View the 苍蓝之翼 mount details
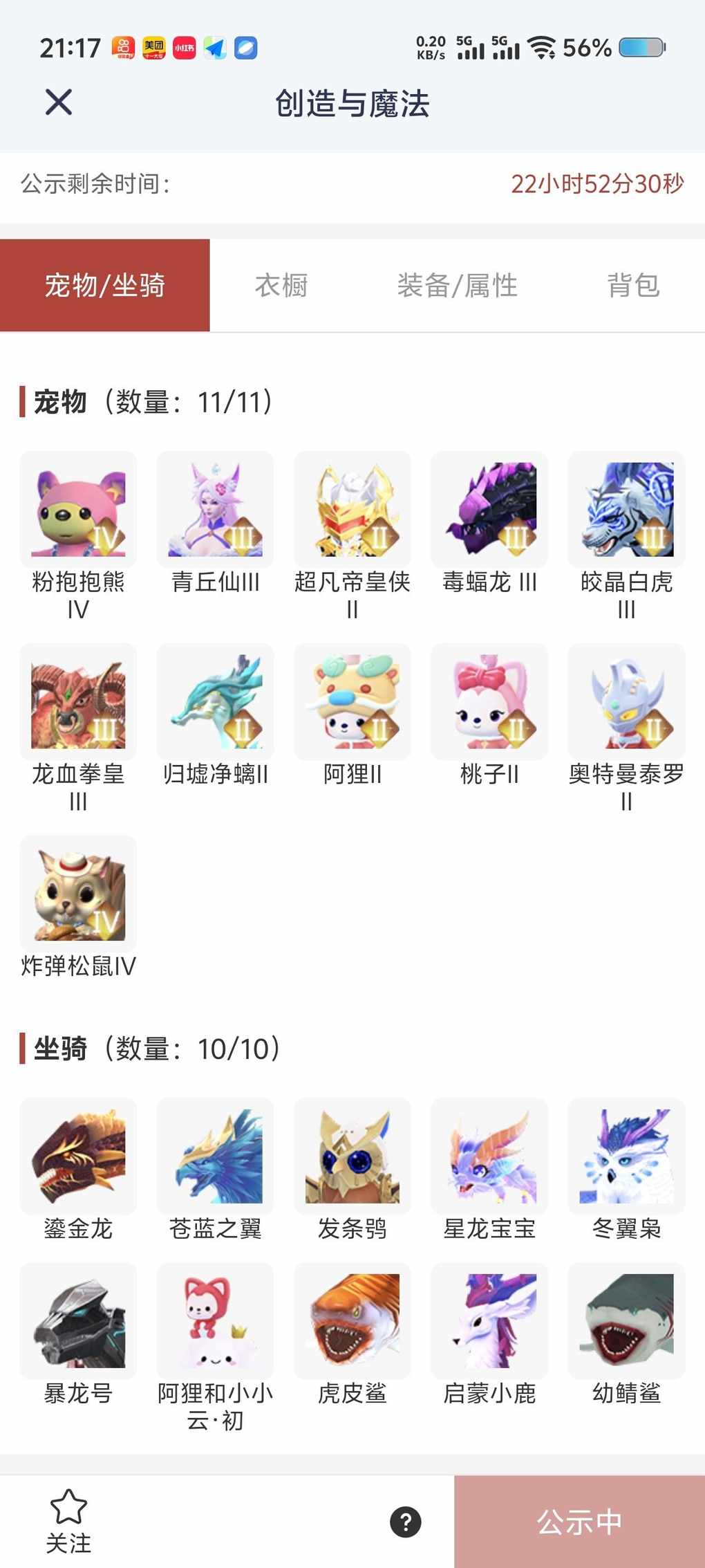The image size is (705, 1568). [x=215, y=1156]
